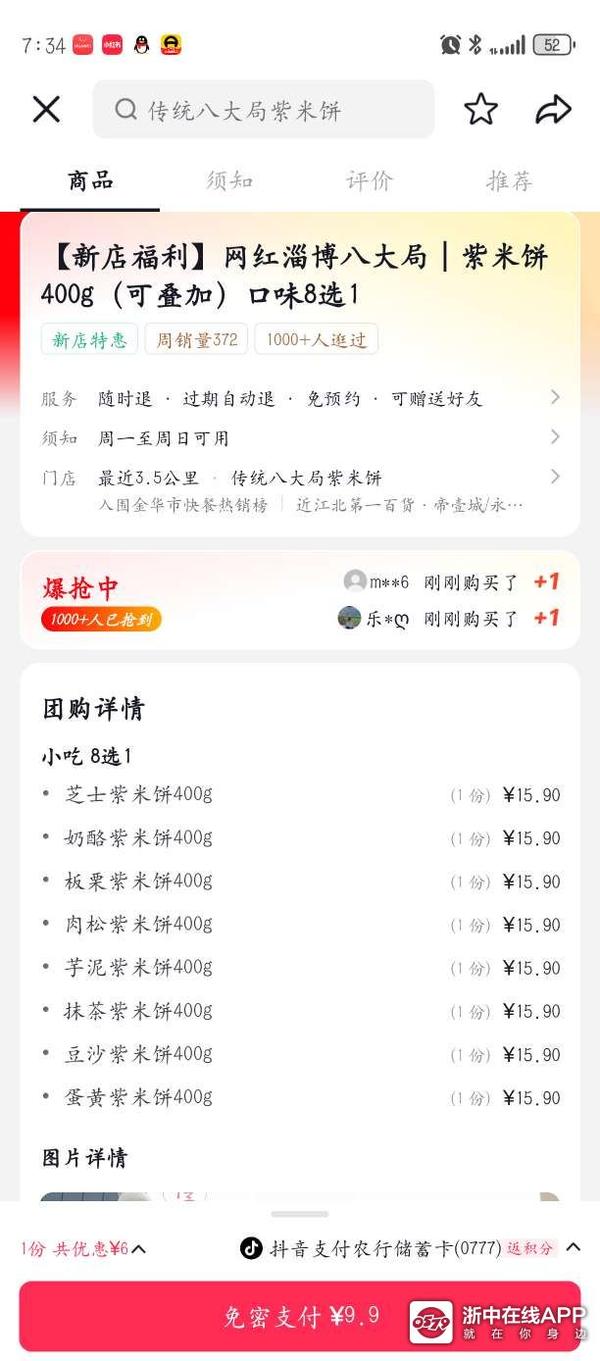The height and width of the screenshot is (1361, 600).
Task: Favorite this deal with the star icon
Action: click(481, 110)
